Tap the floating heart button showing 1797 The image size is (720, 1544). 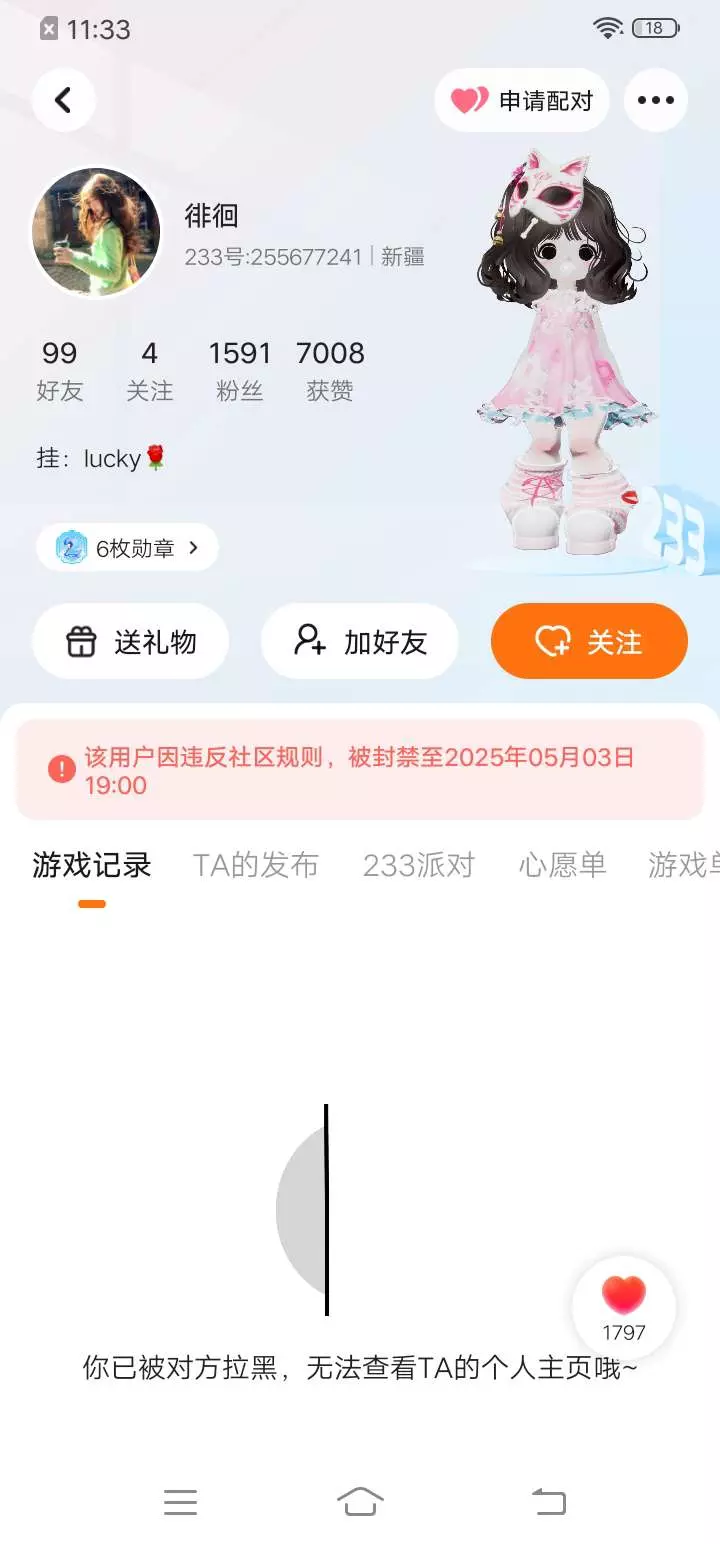click(x=624, y=1308)
